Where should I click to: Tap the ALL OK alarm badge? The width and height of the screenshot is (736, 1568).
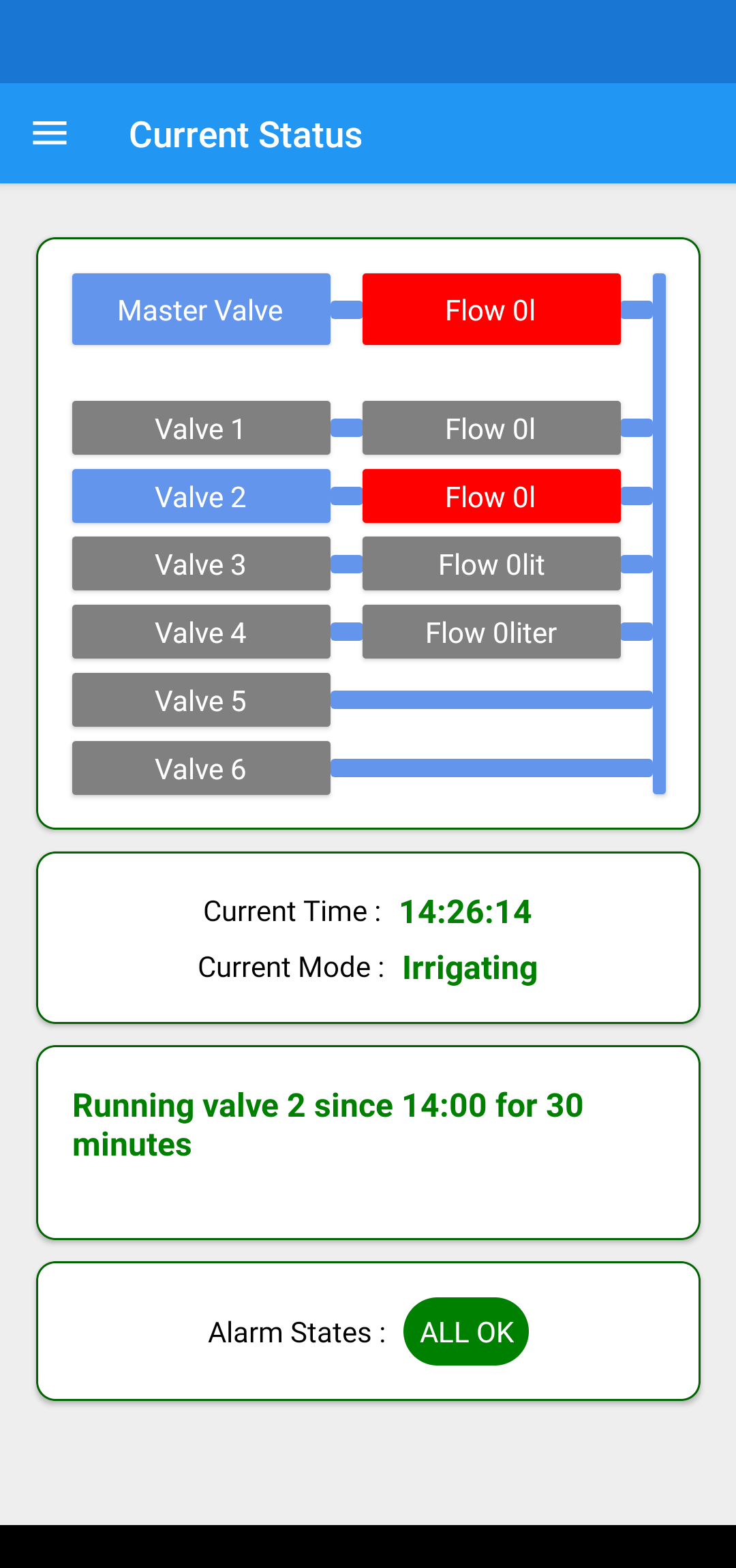(466, 1331)
